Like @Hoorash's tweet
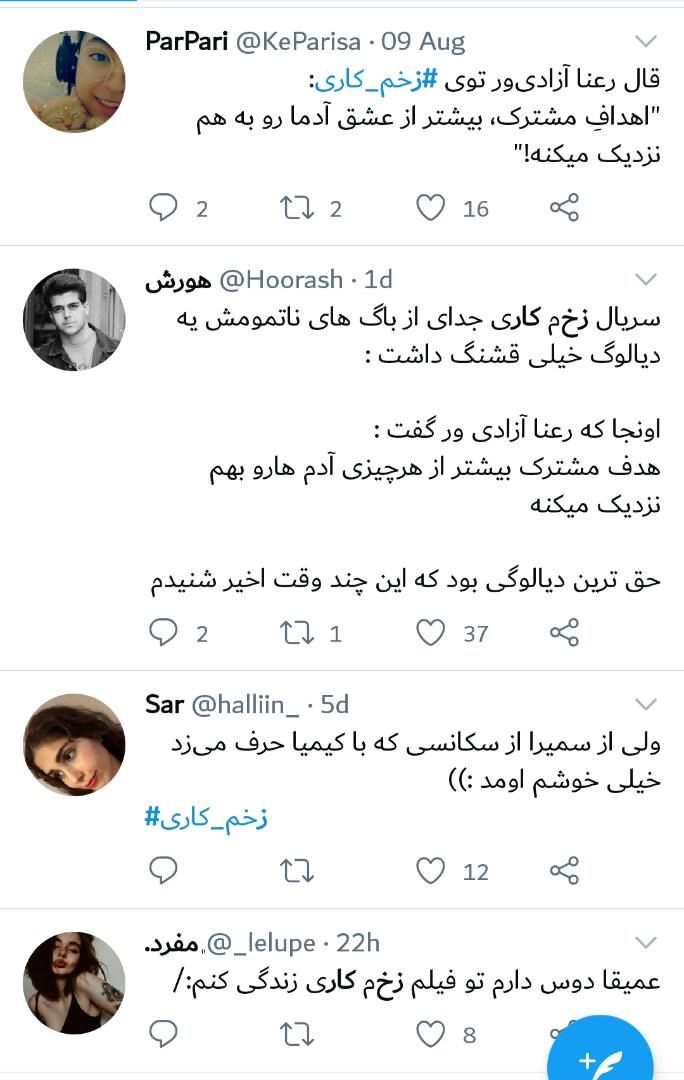This screenshot has width=684, height=1080. [x=430, y=633]
